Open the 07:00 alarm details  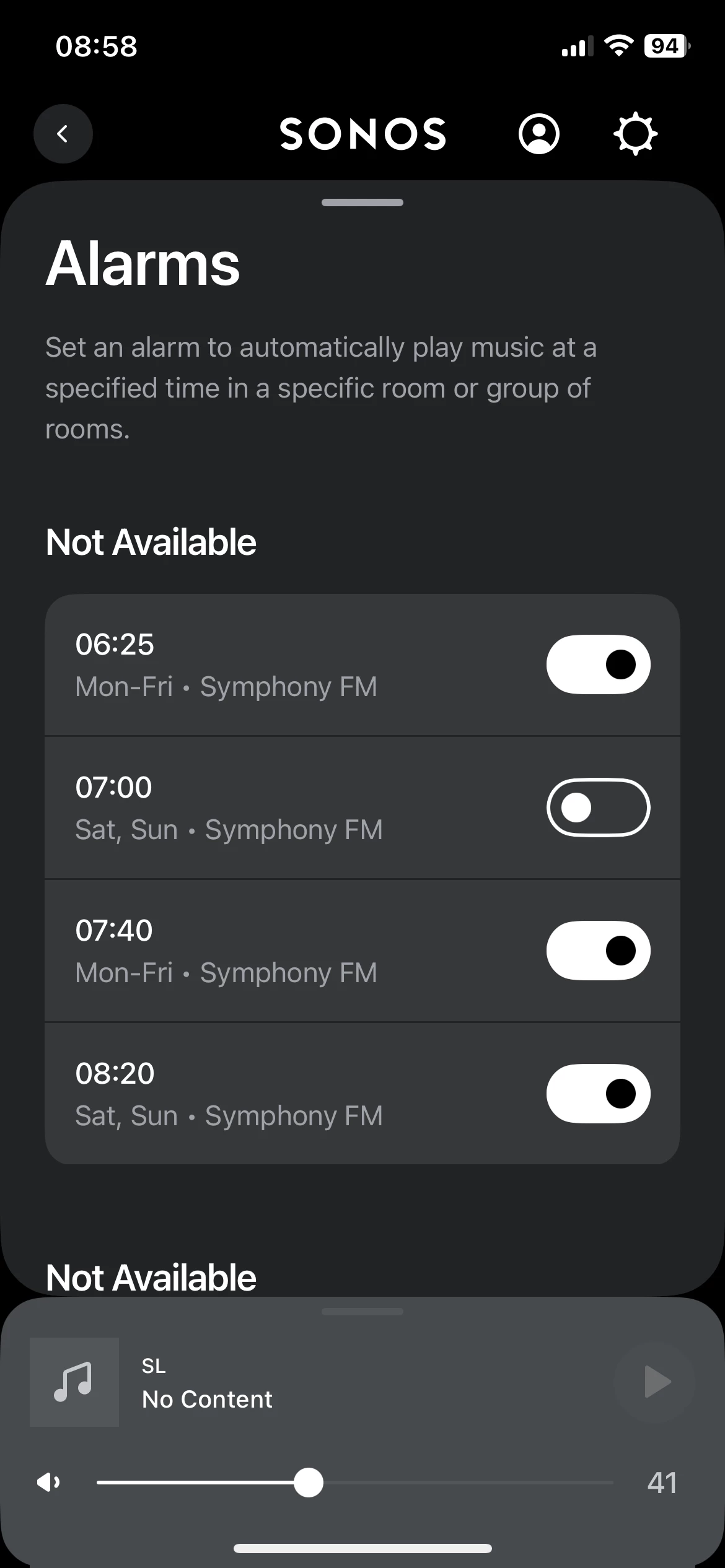[x=291, y=808]
